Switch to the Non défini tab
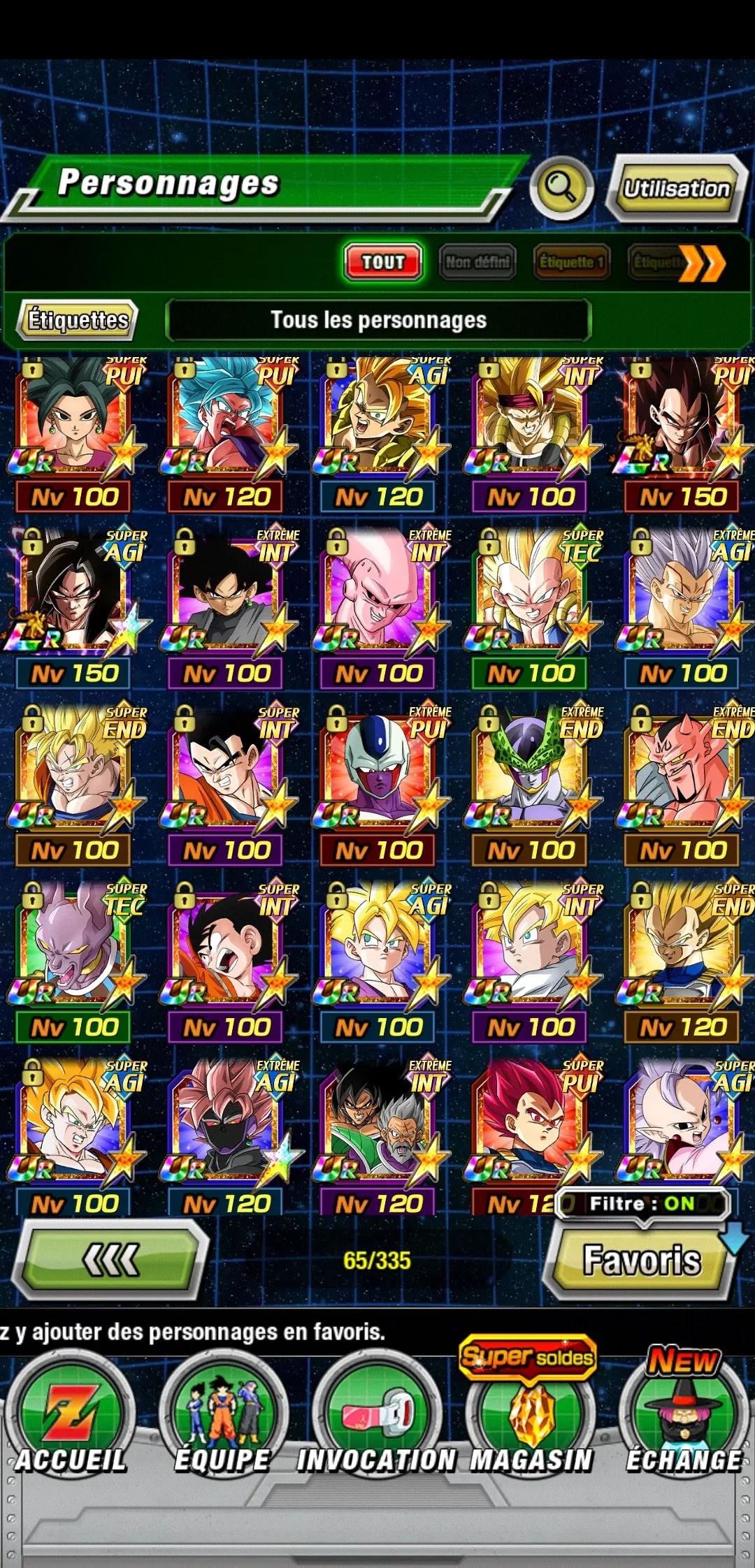 pos(477,262)
